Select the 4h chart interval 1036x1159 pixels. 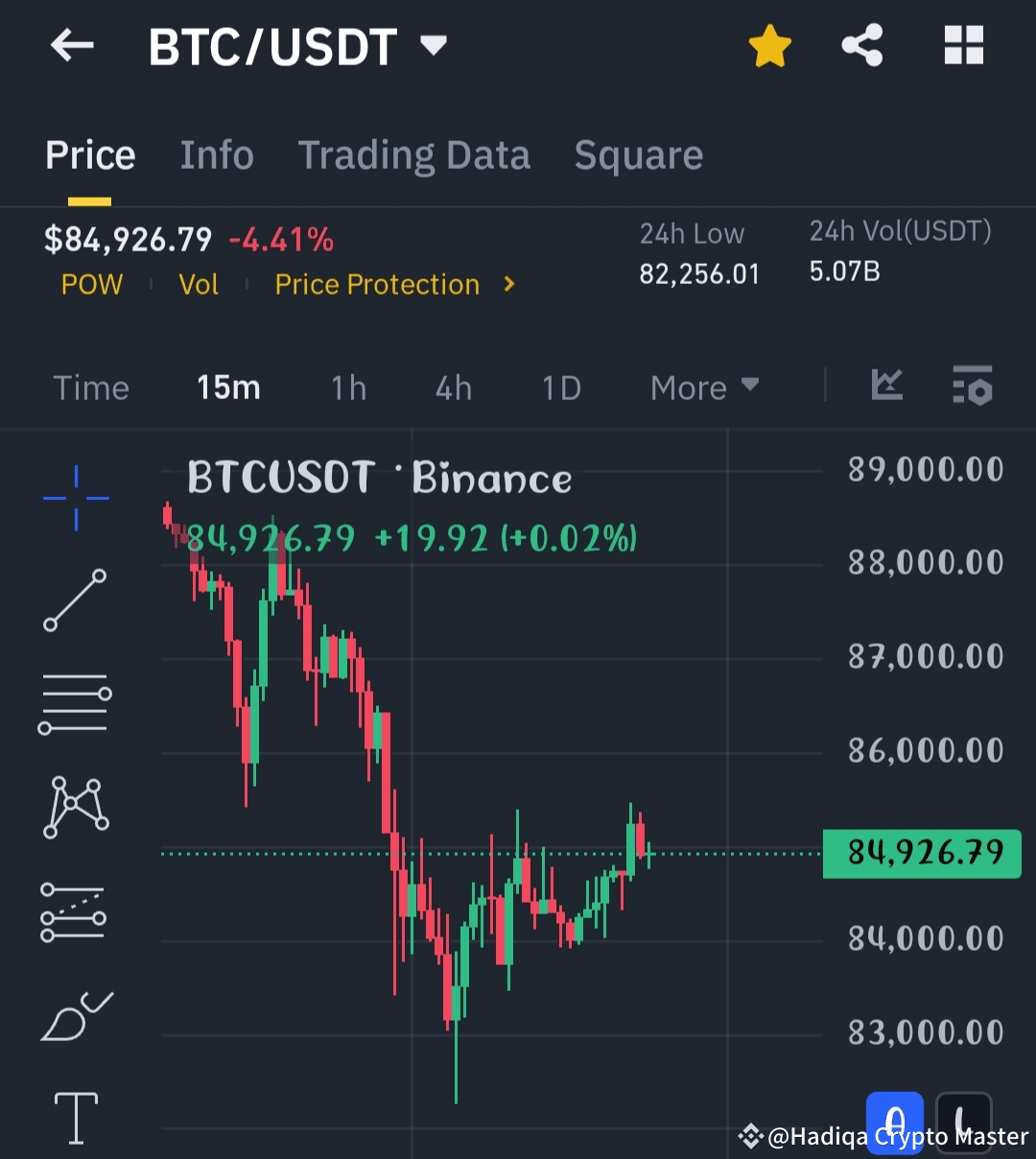point(453,388)
